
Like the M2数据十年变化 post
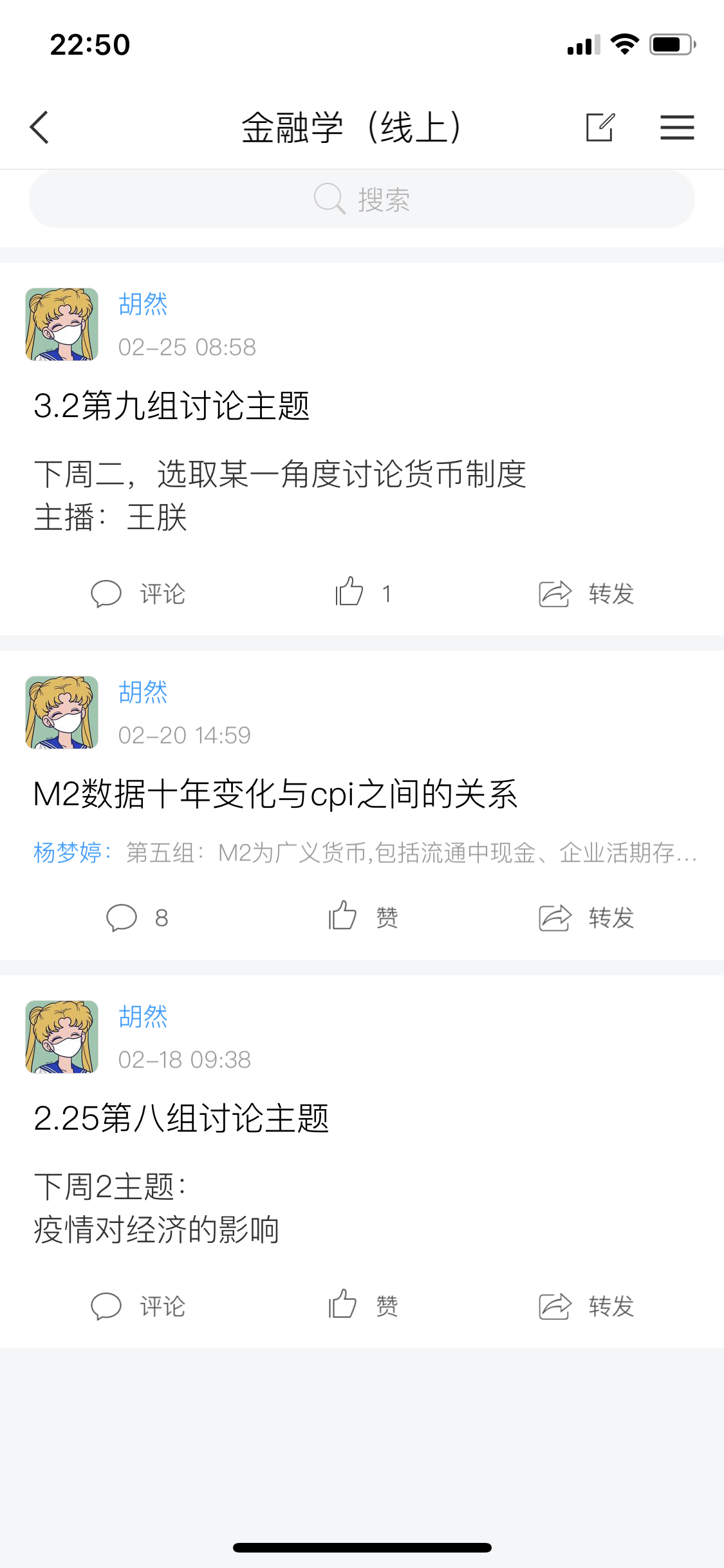click(362, 917)
